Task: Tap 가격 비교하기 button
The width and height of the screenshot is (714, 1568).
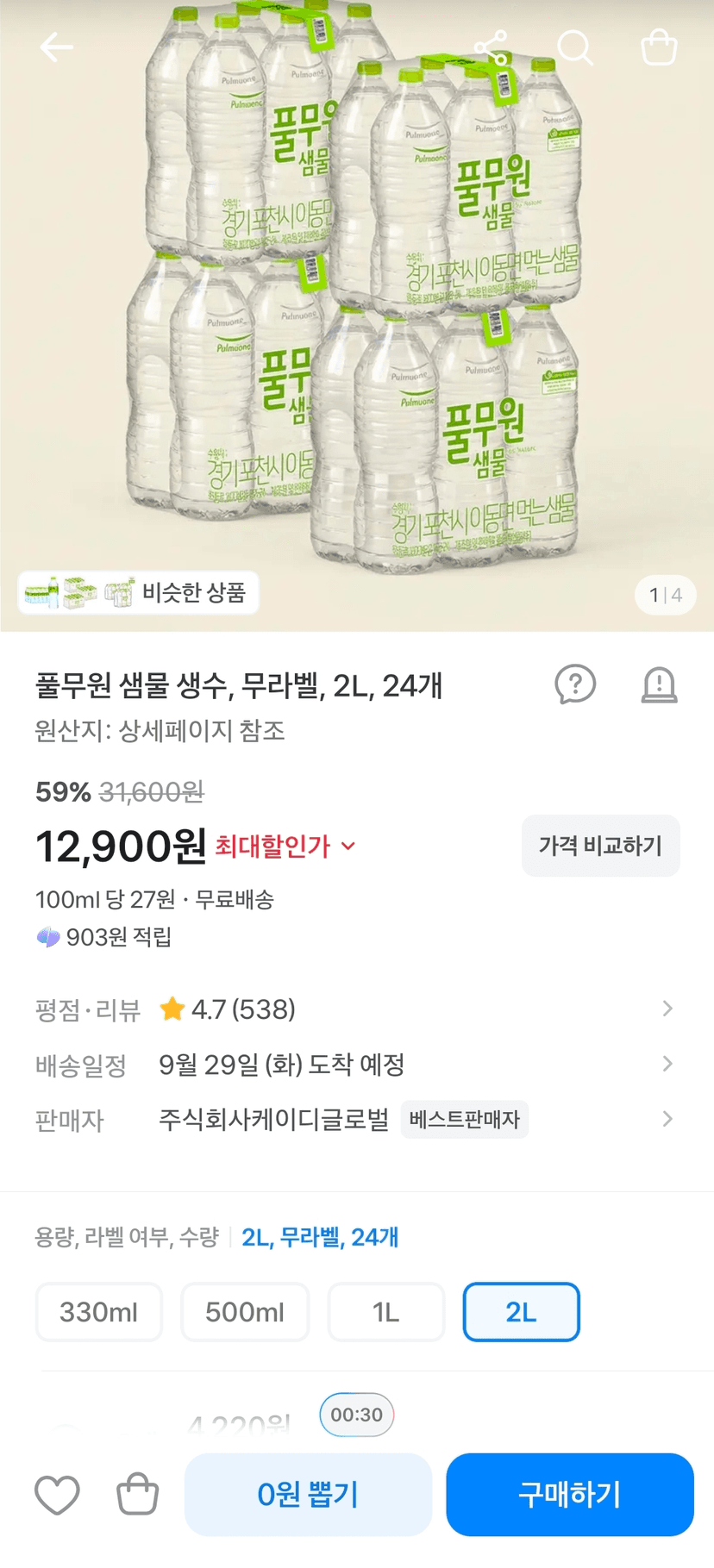Action: pyautogui.click(x=600, y=846)
